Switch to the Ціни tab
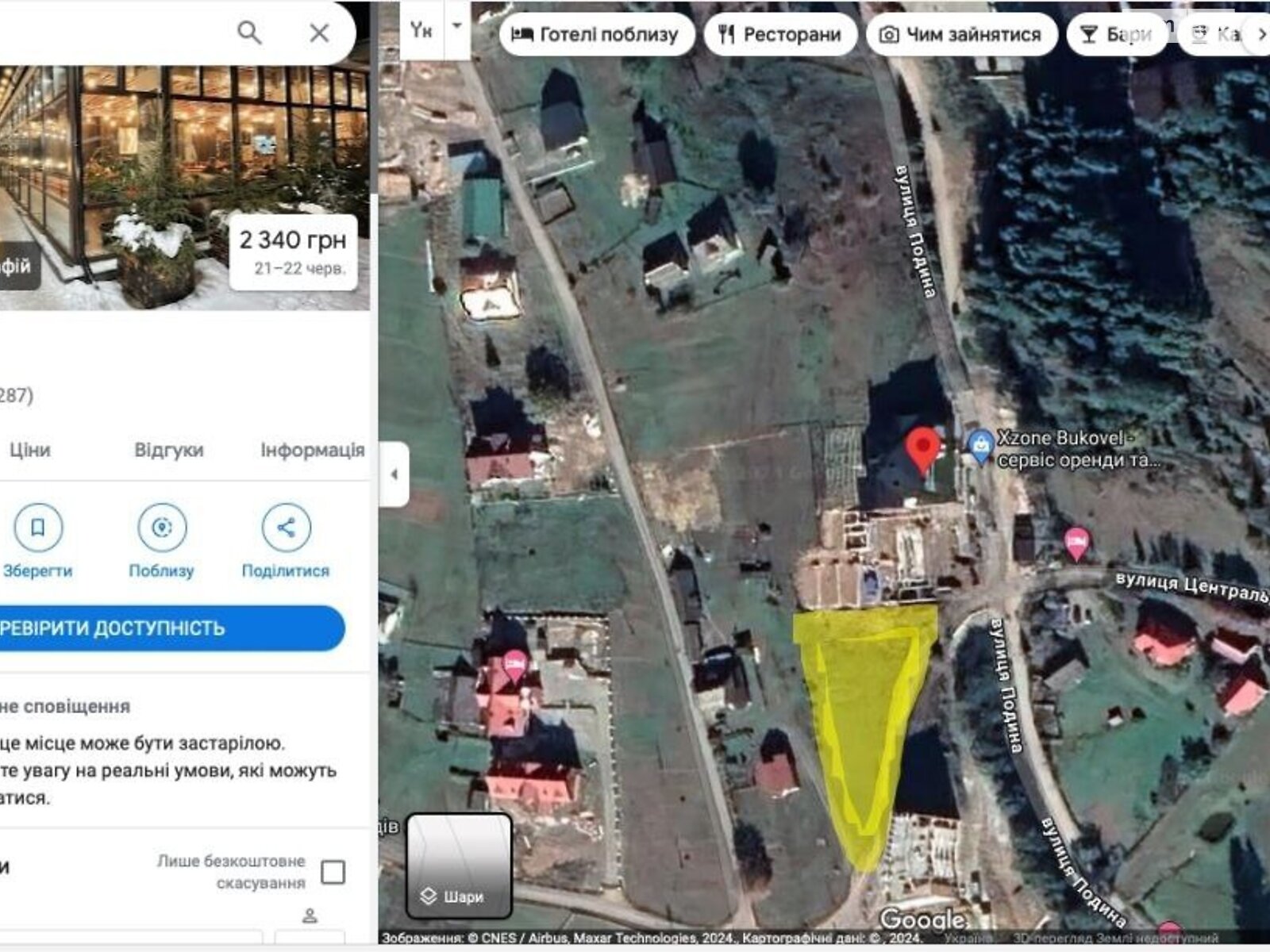The width and height of the screenshot is (1270, 952). (x=30, y=450)
